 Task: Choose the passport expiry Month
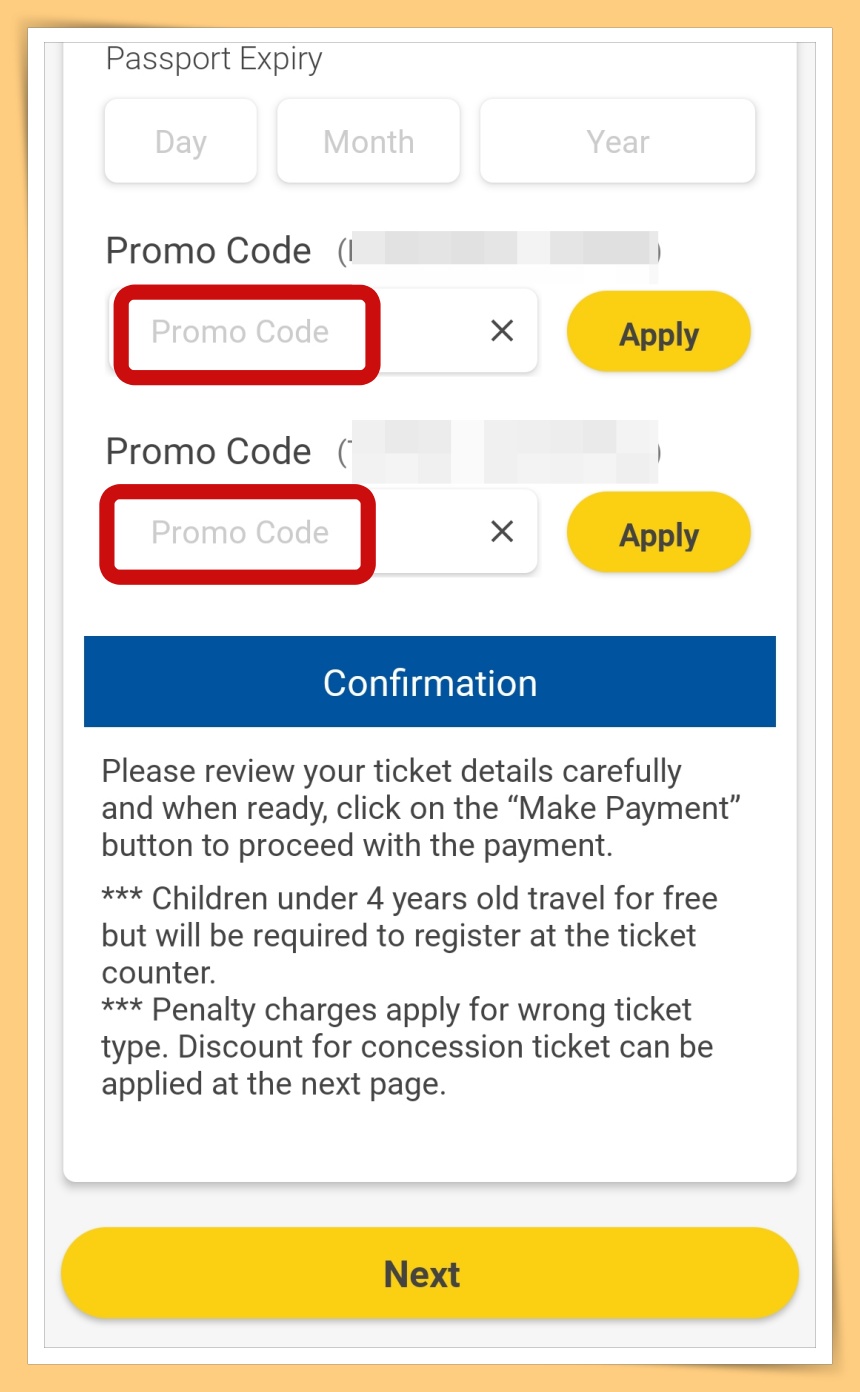pos(368,141)
